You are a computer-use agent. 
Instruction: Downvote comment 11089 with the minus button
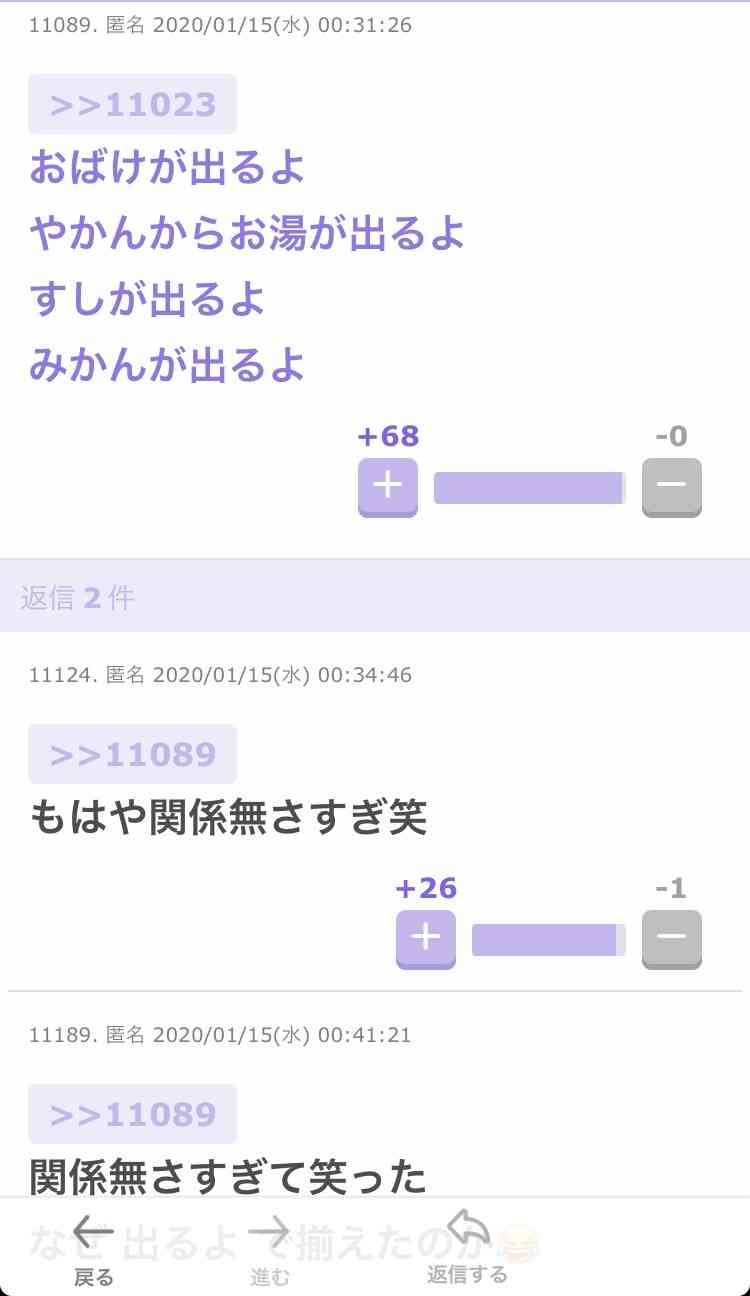672,487
